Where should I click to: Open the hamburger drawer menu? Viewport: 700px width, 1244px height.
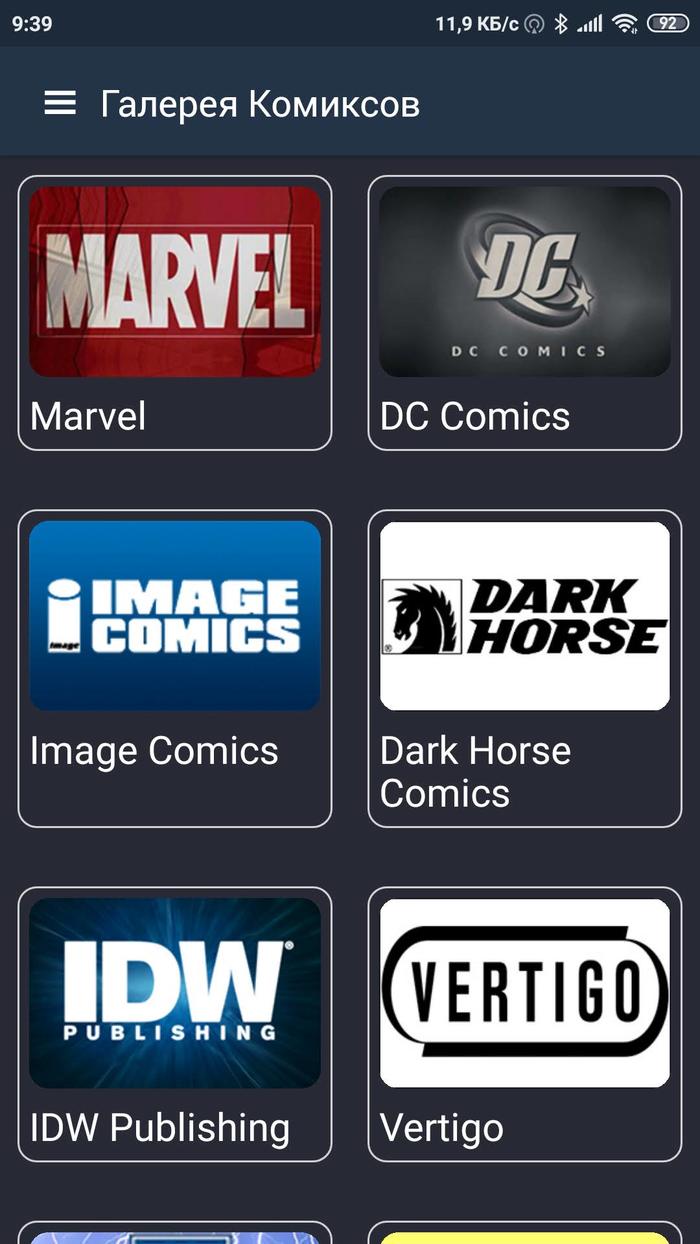point(60,104)
